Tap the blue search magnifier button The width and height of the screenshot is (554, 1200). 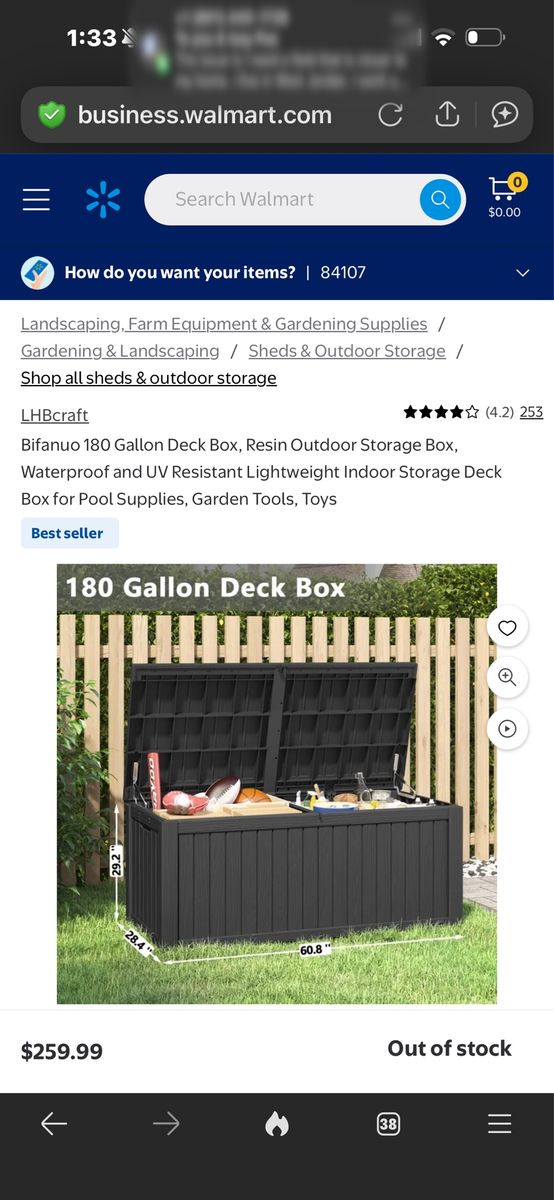tap(440, 200)
